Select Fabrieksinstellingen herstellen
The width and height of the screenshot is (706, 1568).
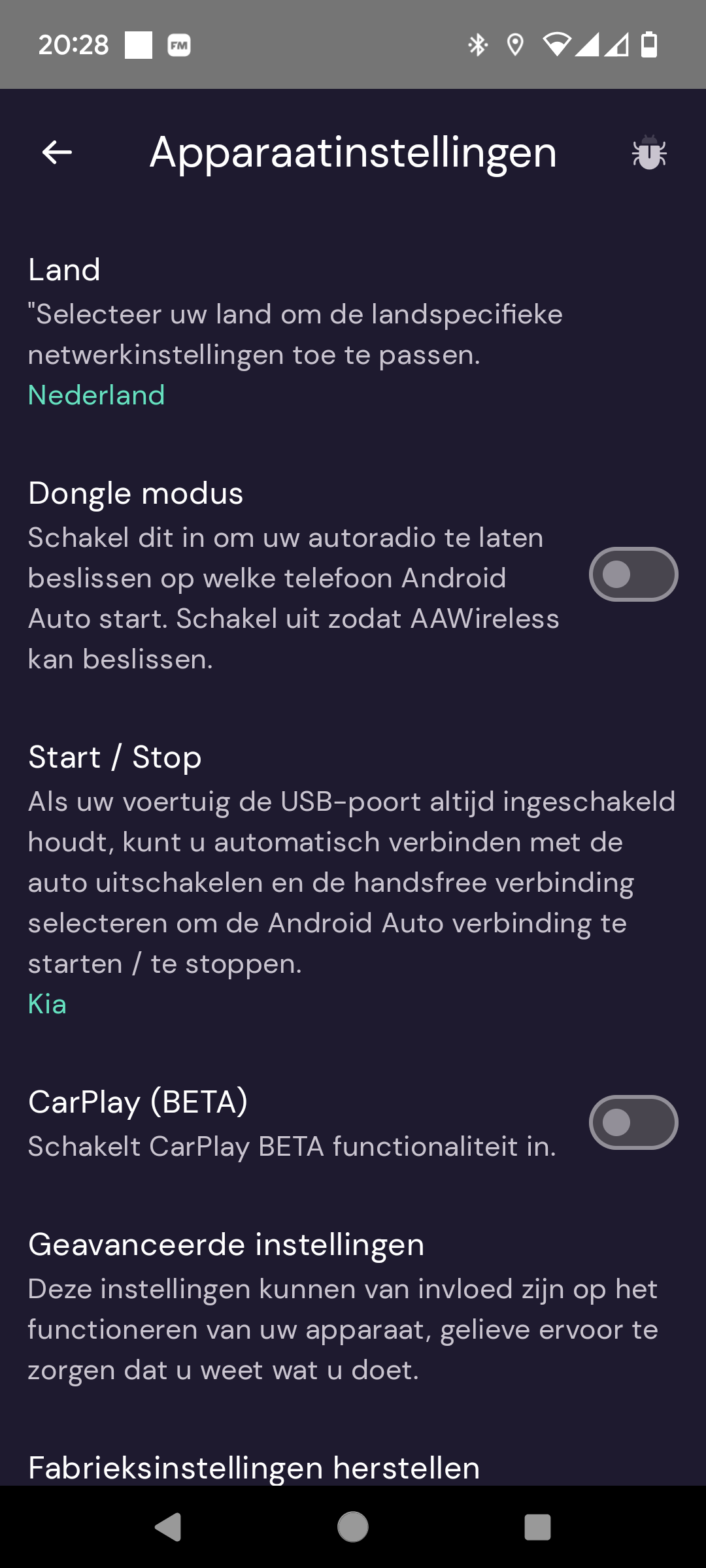(255, 1467)
